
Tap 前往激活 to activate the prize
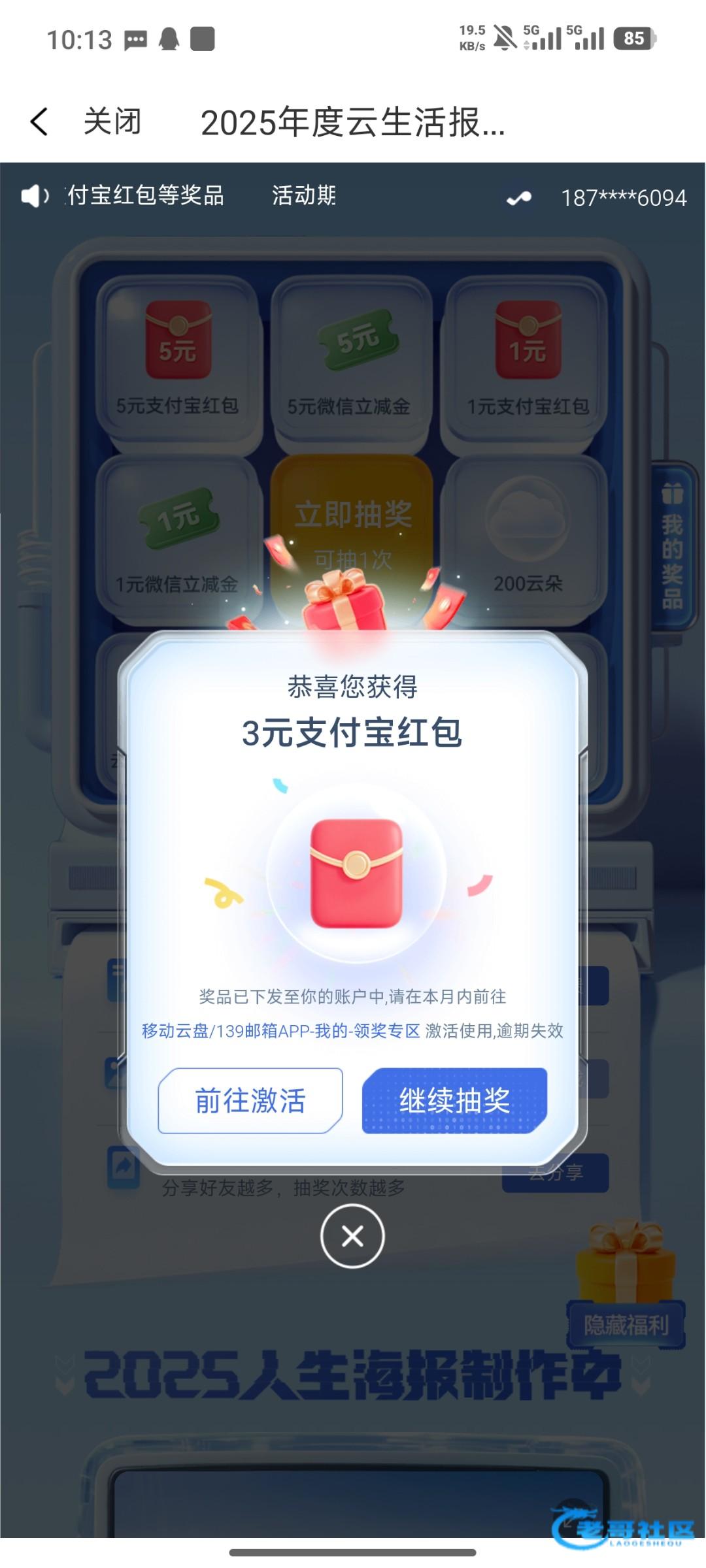click(x=250, y=1101)
